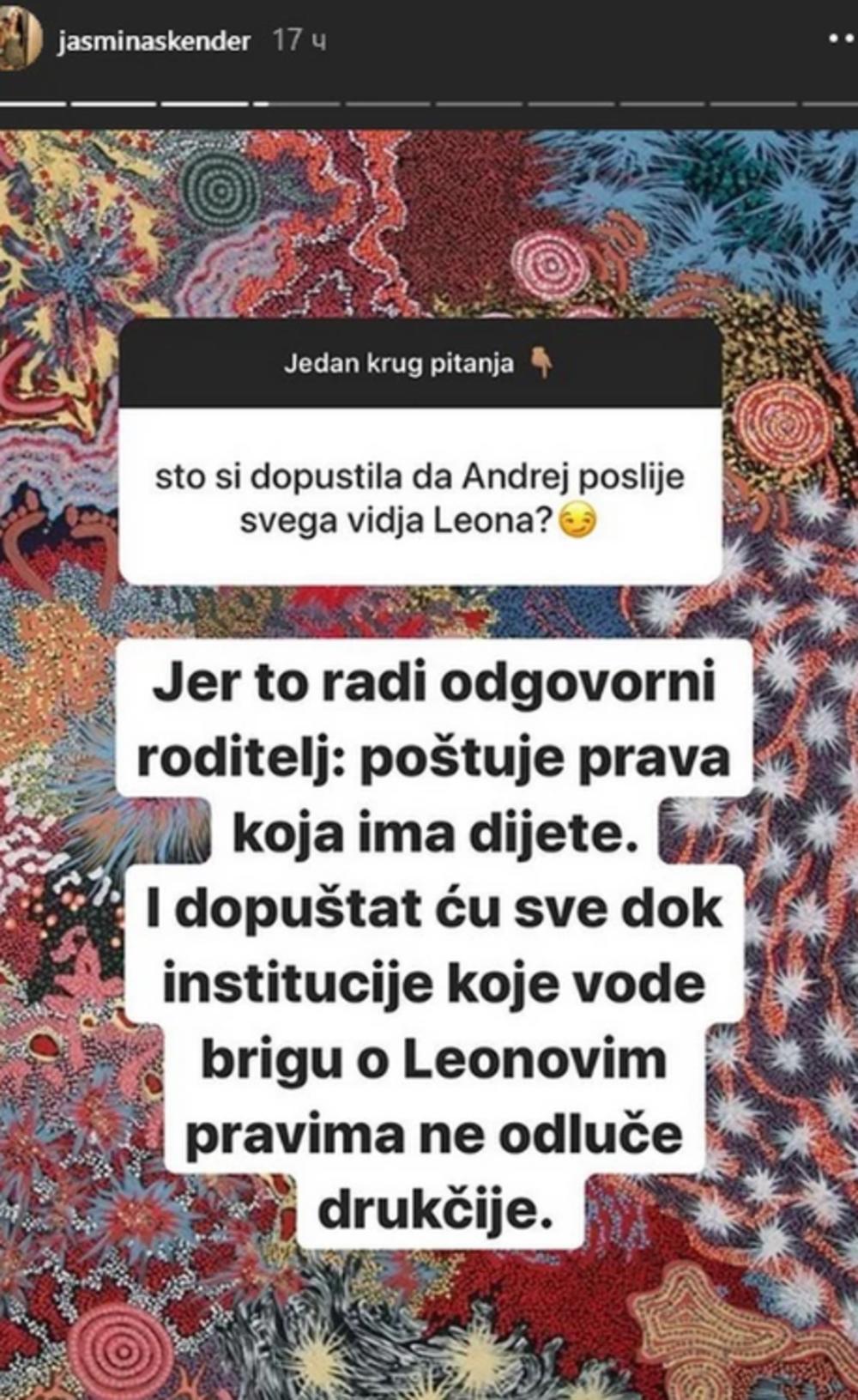This screenshot has width=858, height=1400.
Task: Open the jasminaskender username link
Action: click(x=154, y=41)
